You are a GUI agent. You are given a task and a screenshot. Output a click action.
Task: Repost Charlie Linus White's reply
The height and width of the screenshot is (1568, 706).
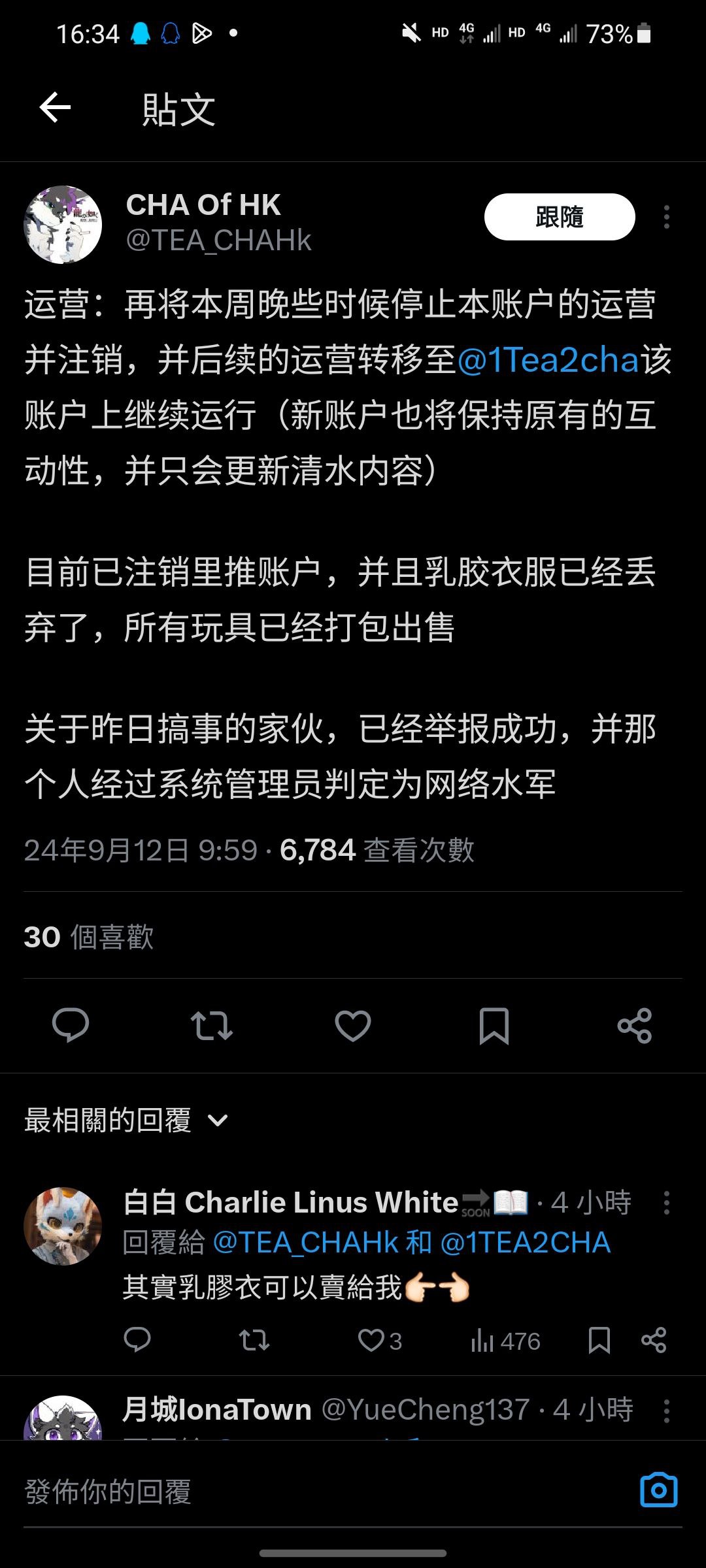(254, 1341)
